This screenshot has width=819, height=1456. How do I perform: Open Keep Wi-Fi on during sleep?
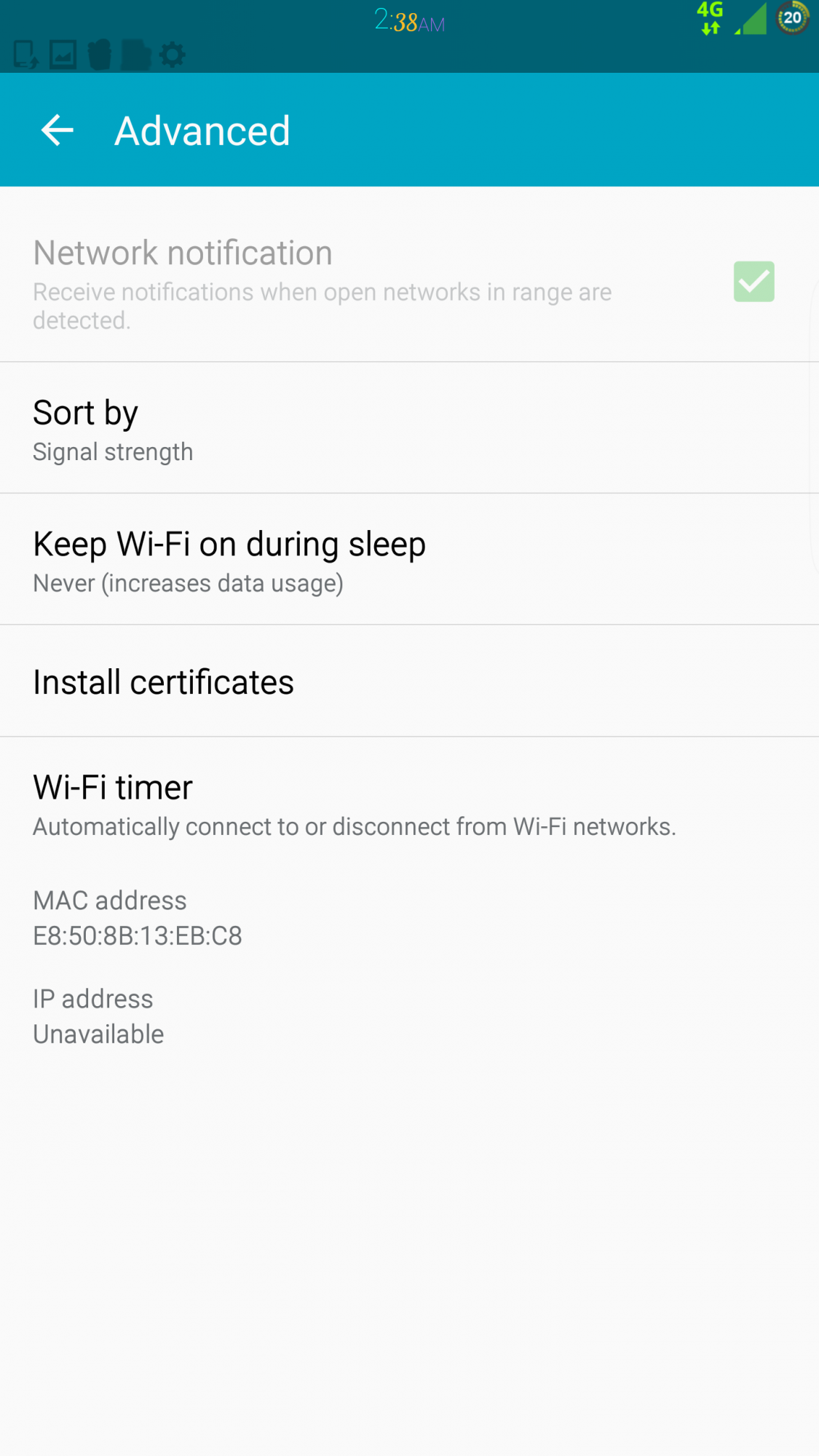tap(408, 561)
